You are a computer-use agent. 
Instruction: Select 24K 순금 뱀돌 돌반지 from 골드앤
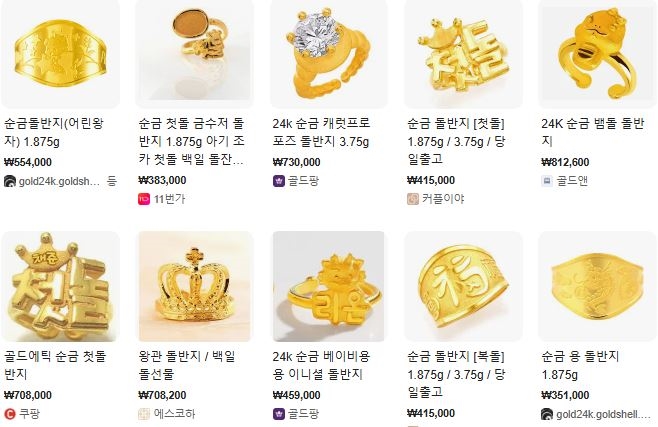pyautogui.click(x=597, y=54)
